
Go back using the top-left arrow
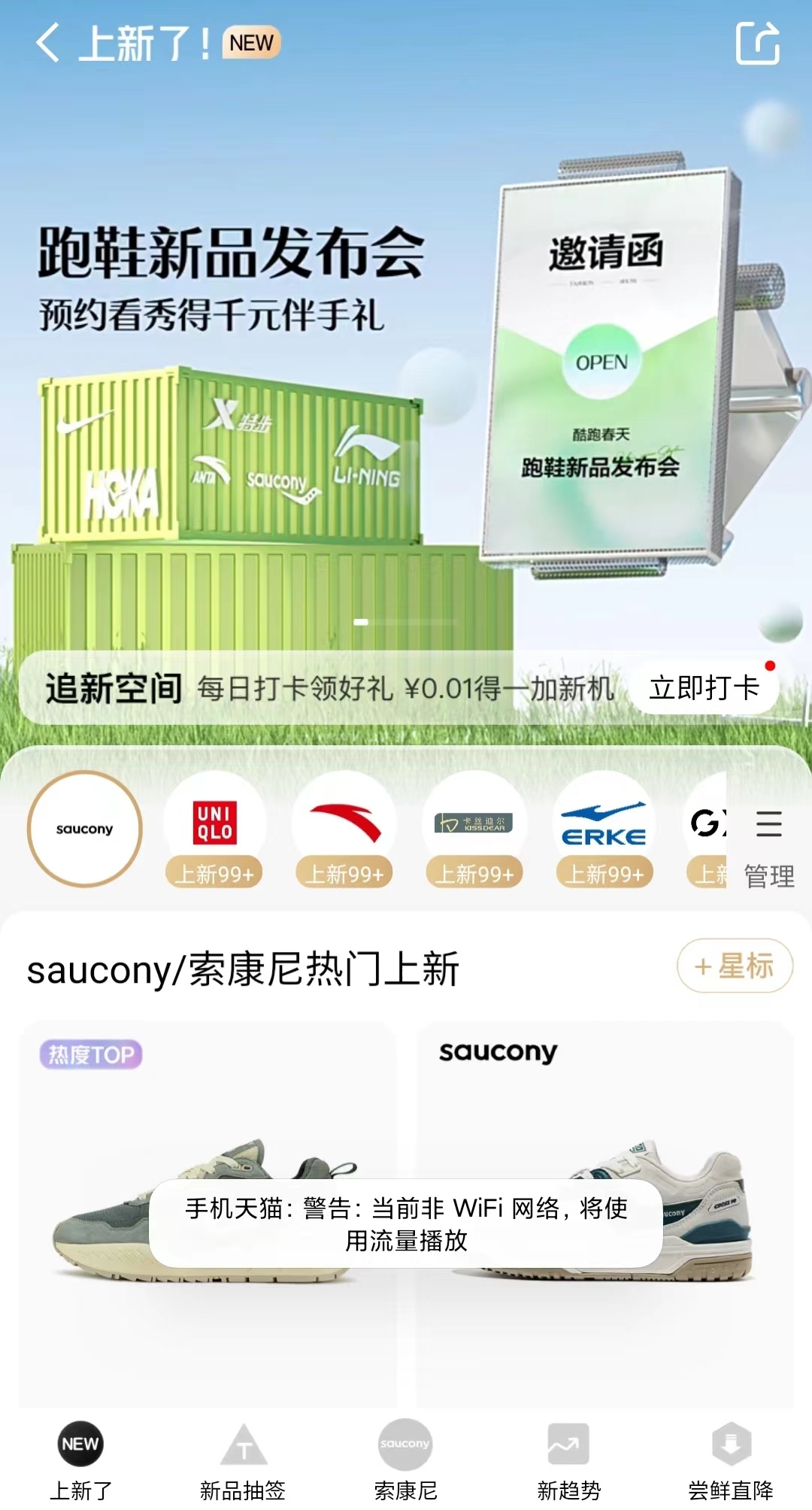48,43
